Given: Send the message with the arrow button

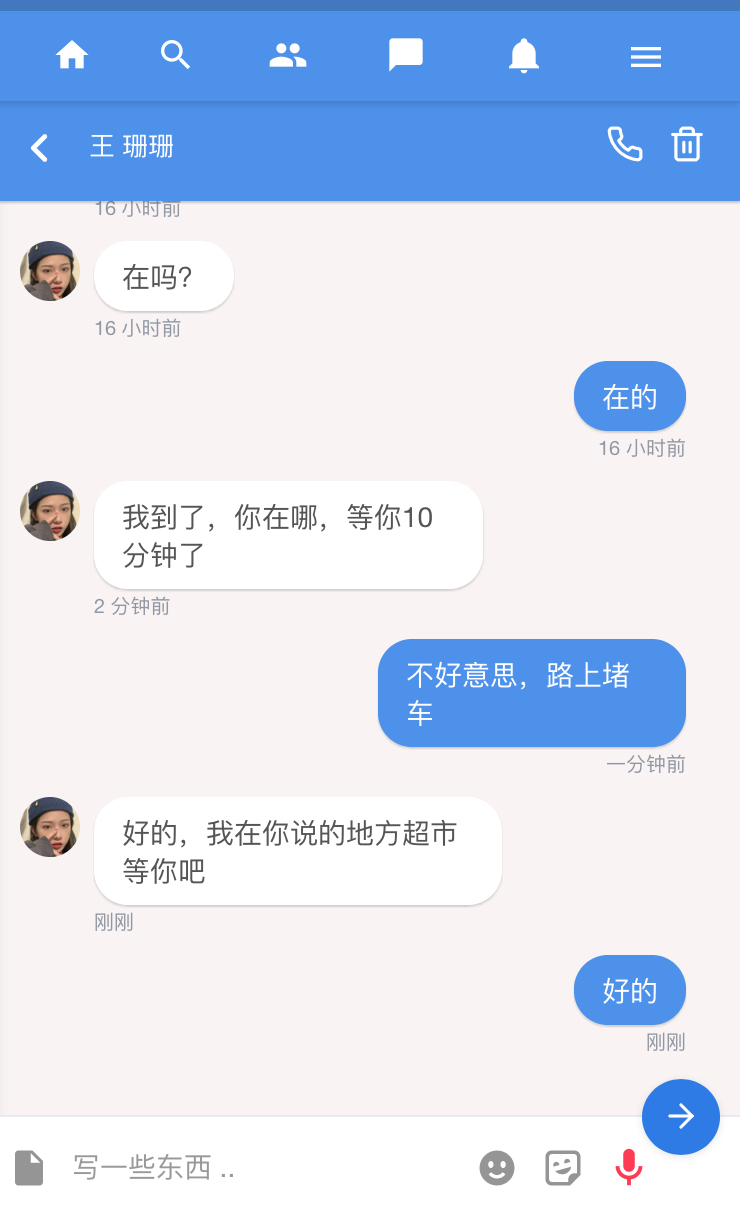Looking at the screenshot, I should click(681, 1117).
